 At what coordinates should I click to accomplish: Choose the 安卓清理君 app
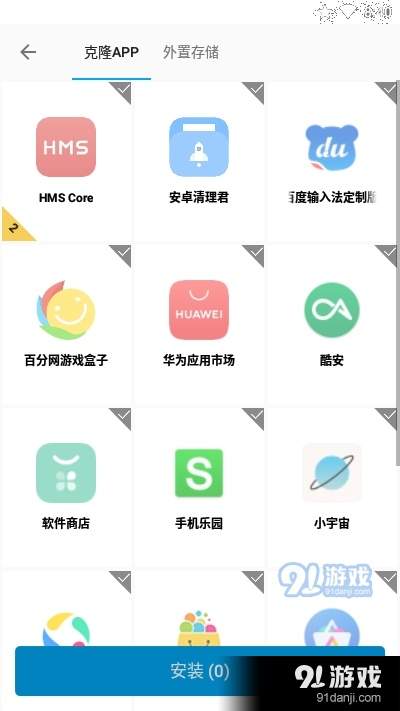tap(199, 161)
